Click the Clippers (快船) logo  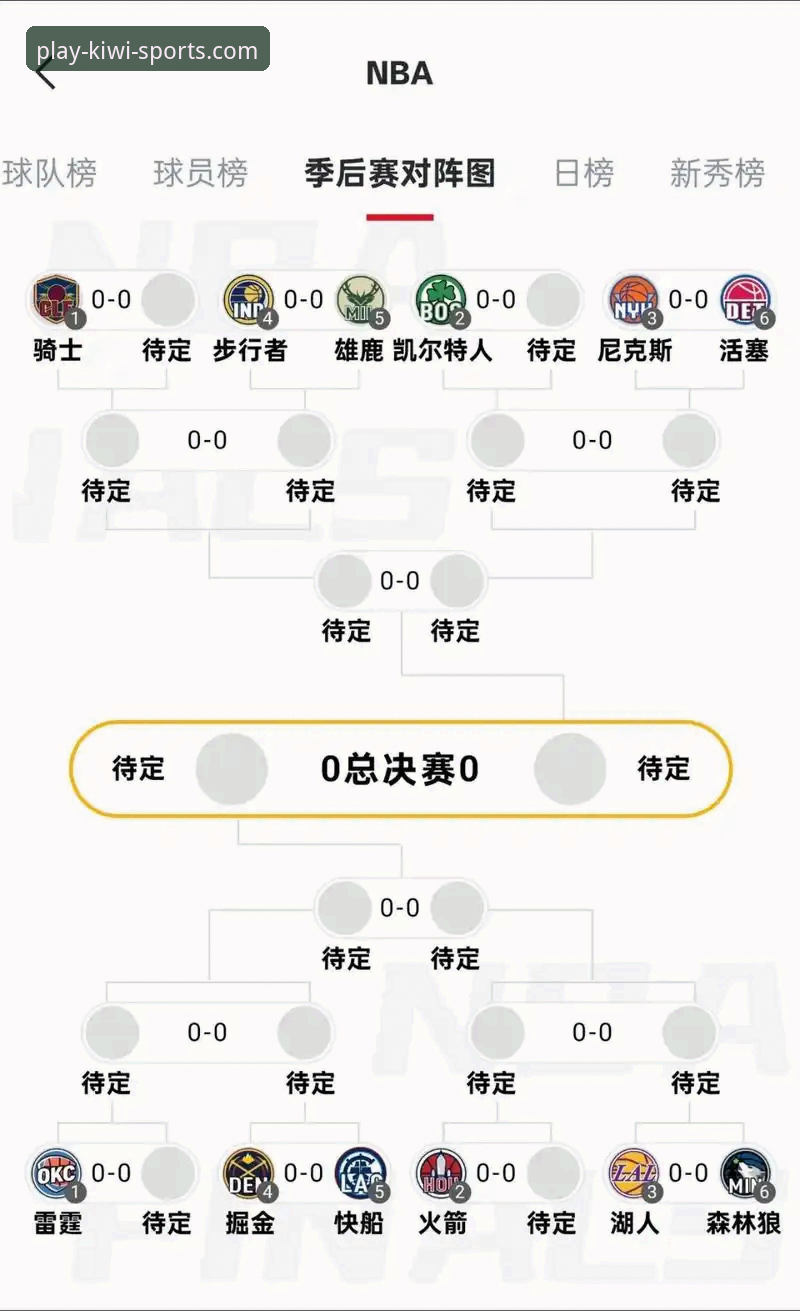click(x=358, y=1172)
